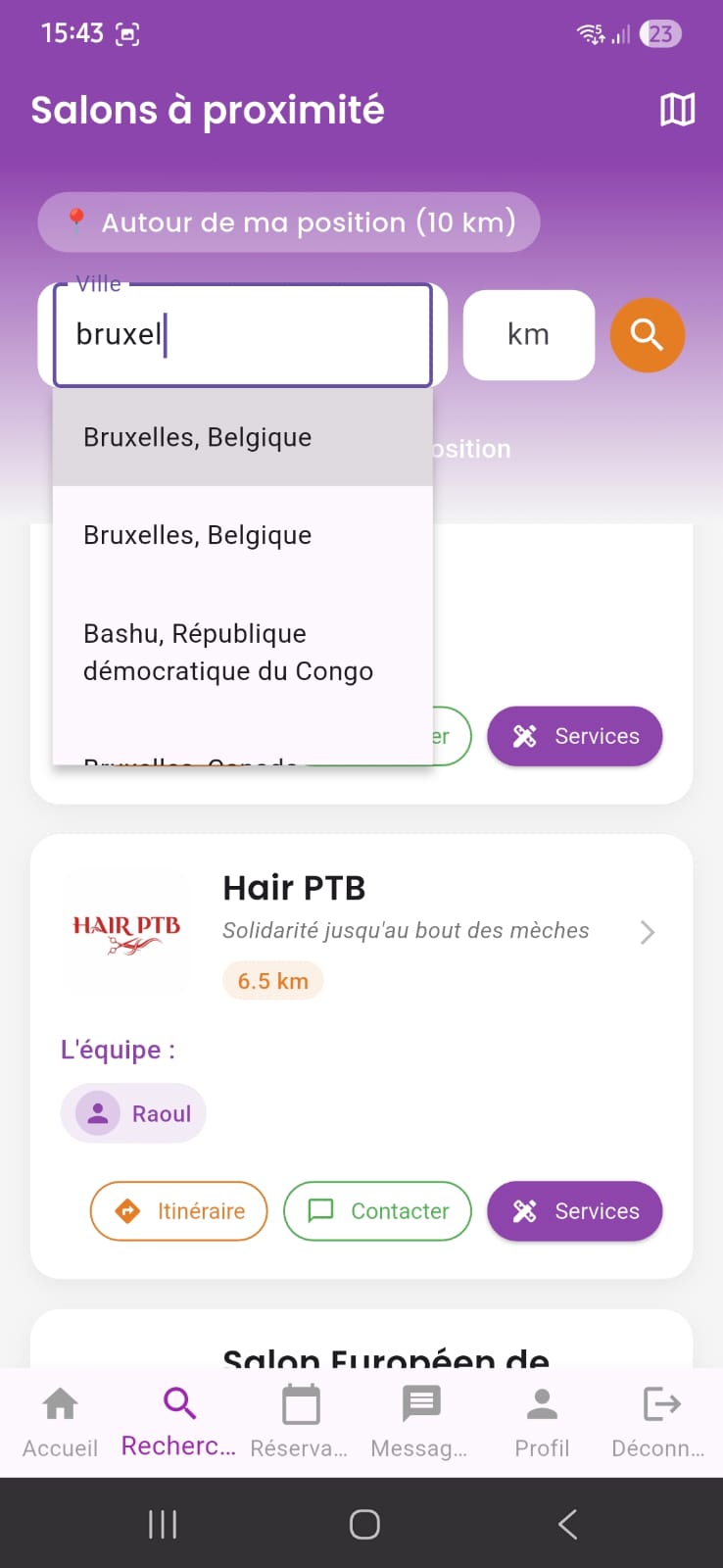Tap the 6.5 km distance badge
The width and height of the screenshot is (723, 1568).
271,980
